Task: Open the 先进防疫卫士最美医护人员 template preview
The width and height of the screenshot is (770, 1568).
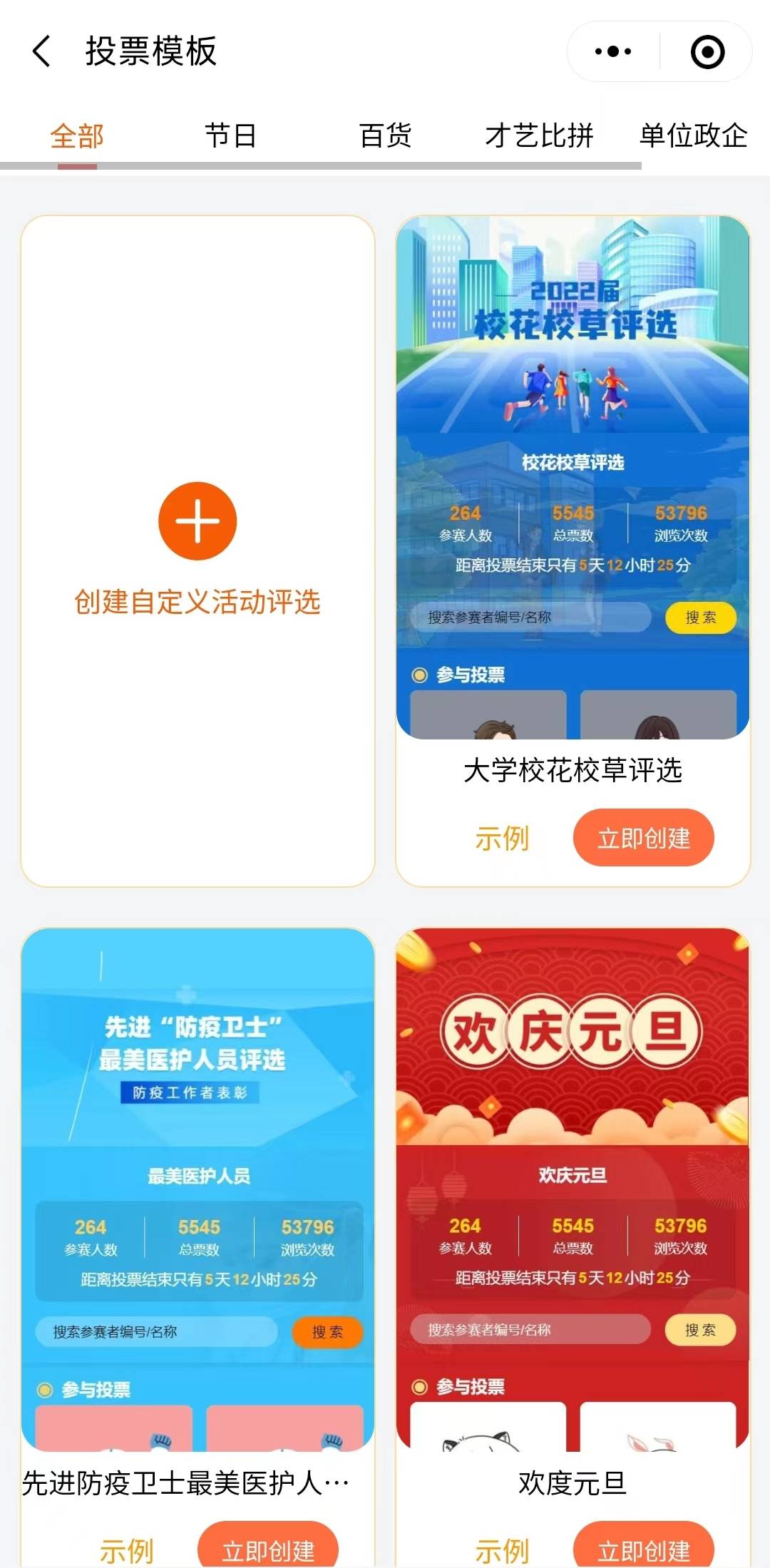Action: 197,1189
